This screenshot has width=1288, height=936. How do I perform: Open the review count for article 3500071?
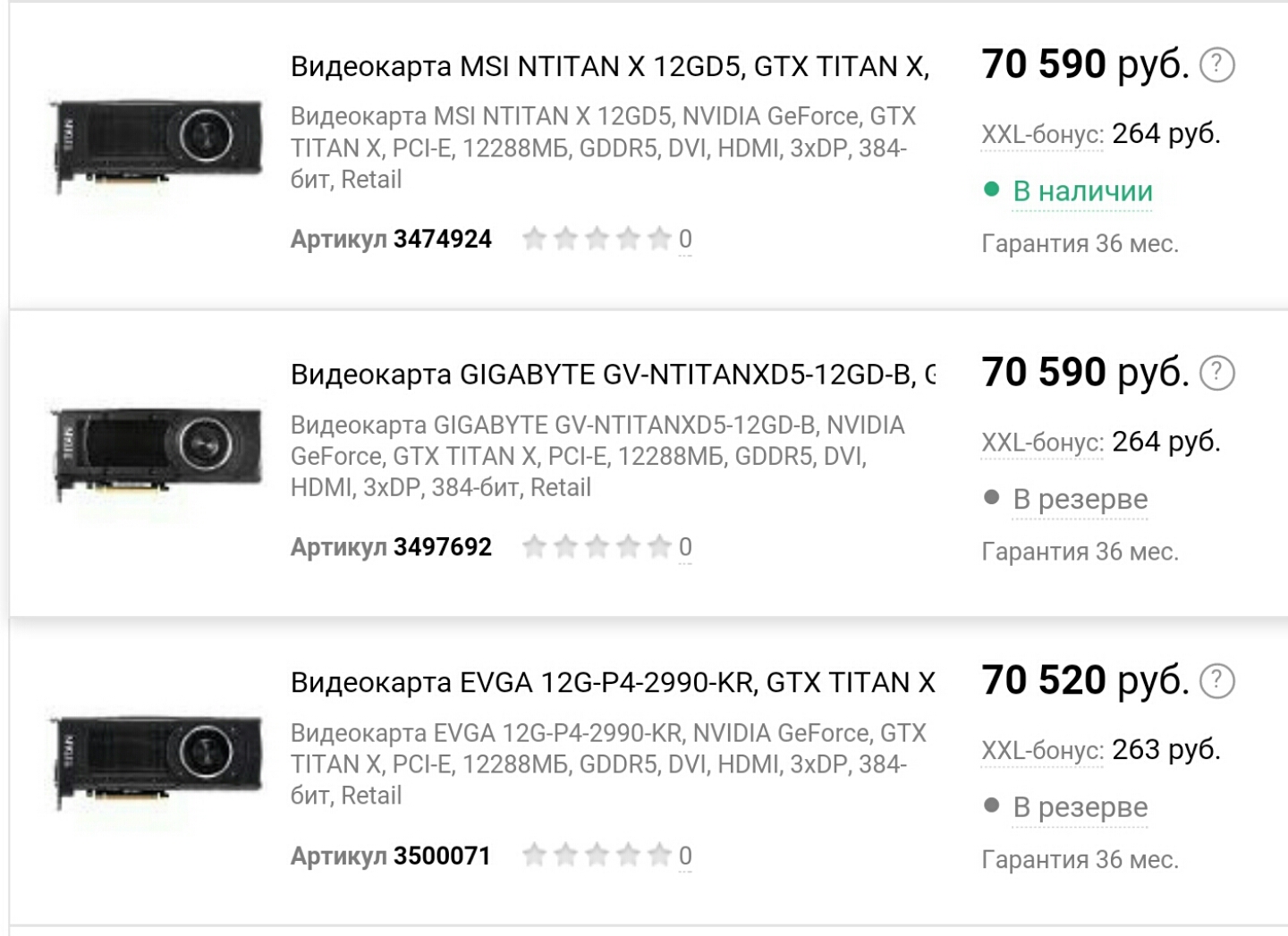[685, 856]
